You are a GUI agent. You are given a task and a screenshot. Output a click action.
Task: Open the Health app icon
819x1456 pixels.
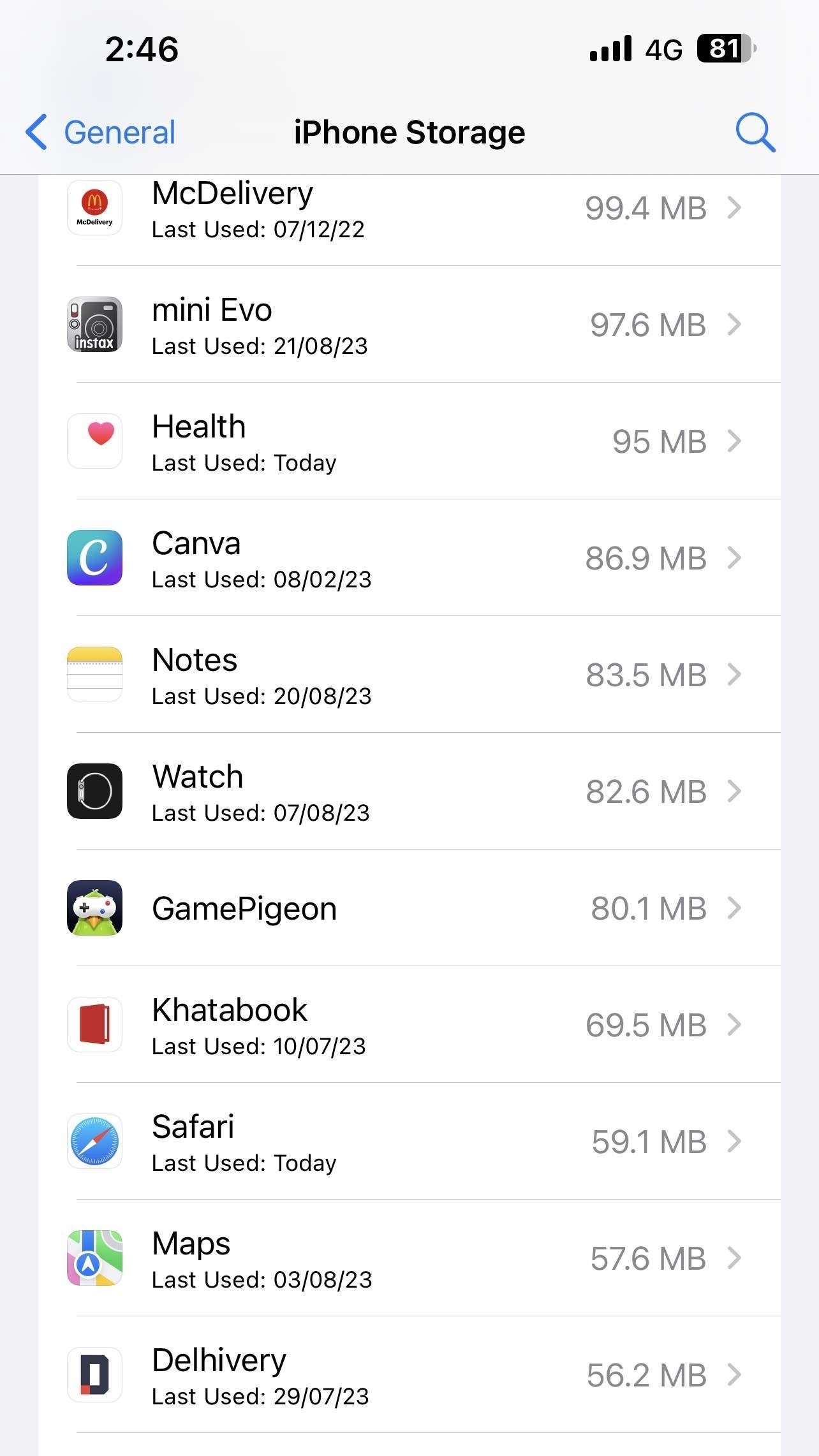point(94,441)
